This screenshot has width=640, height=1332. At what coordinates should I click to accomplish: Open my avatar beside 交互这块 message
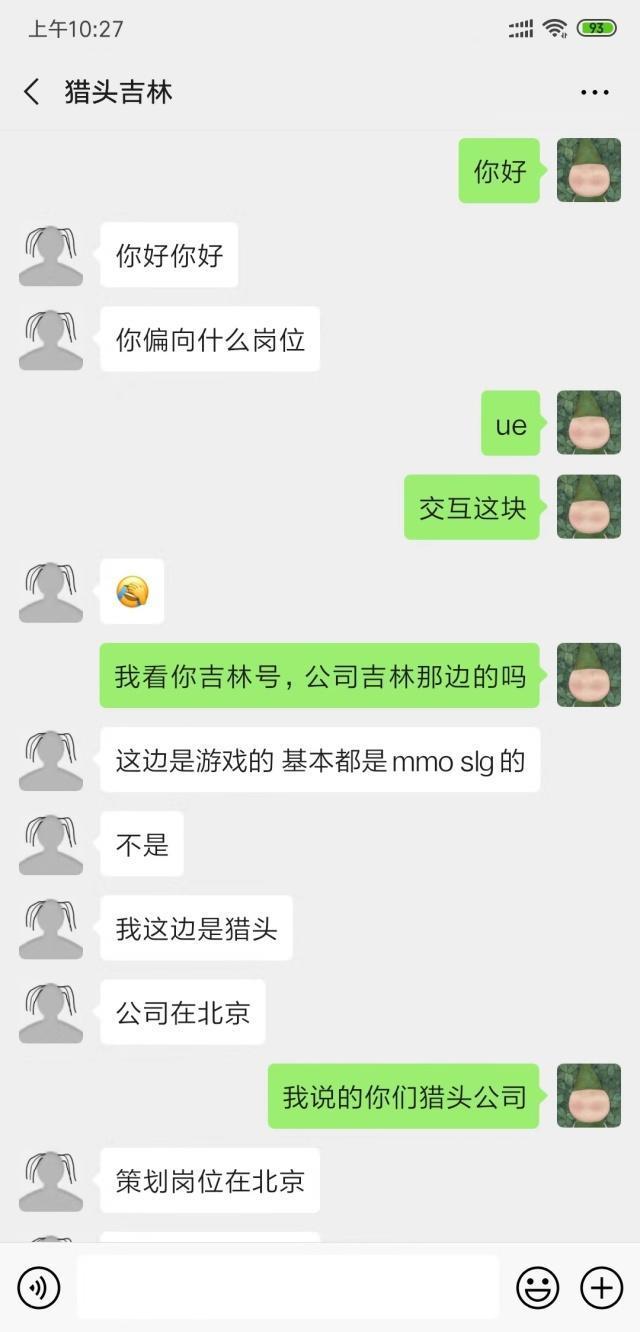[x=588, y=507]
